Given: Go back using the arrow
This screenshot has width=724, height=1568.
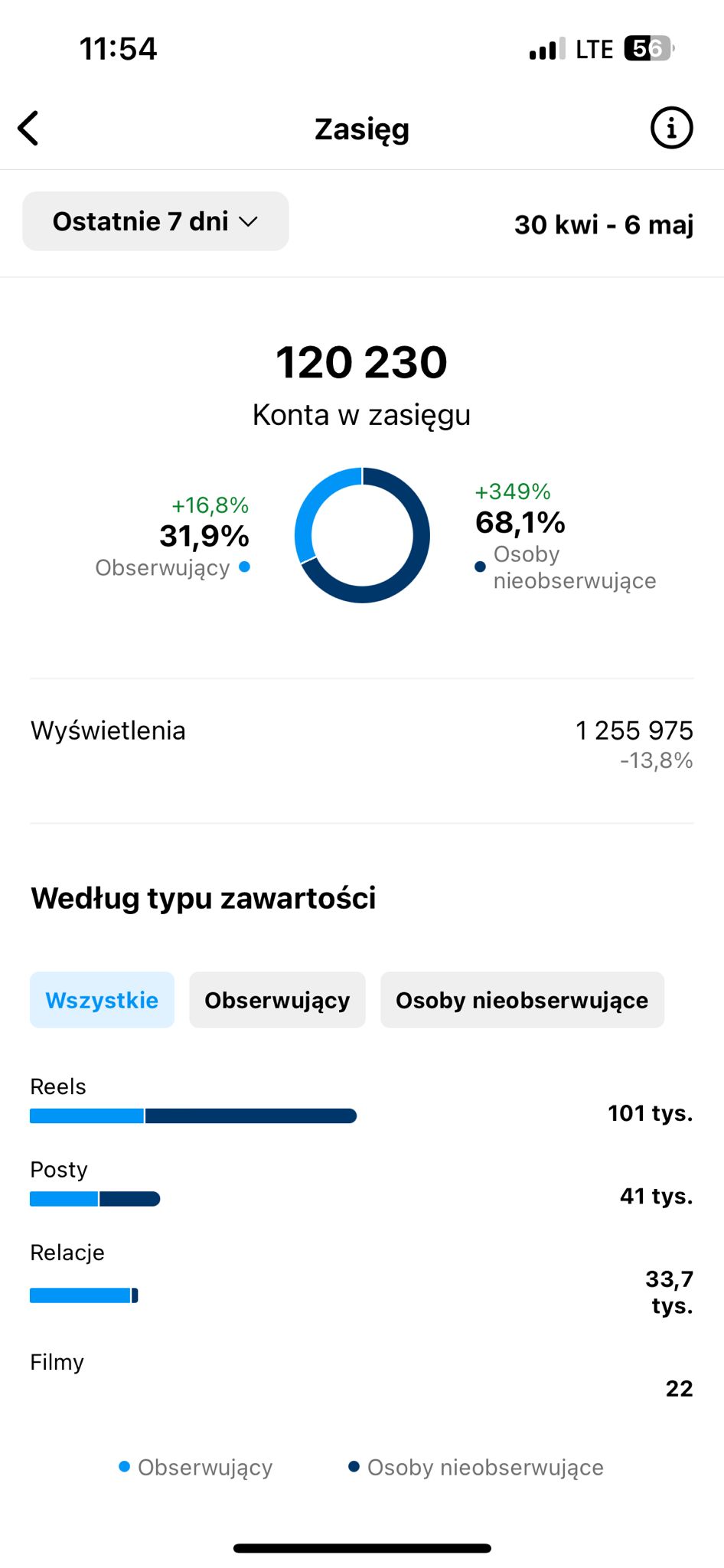Looking at the screenshot, I should tap(28, 128).
